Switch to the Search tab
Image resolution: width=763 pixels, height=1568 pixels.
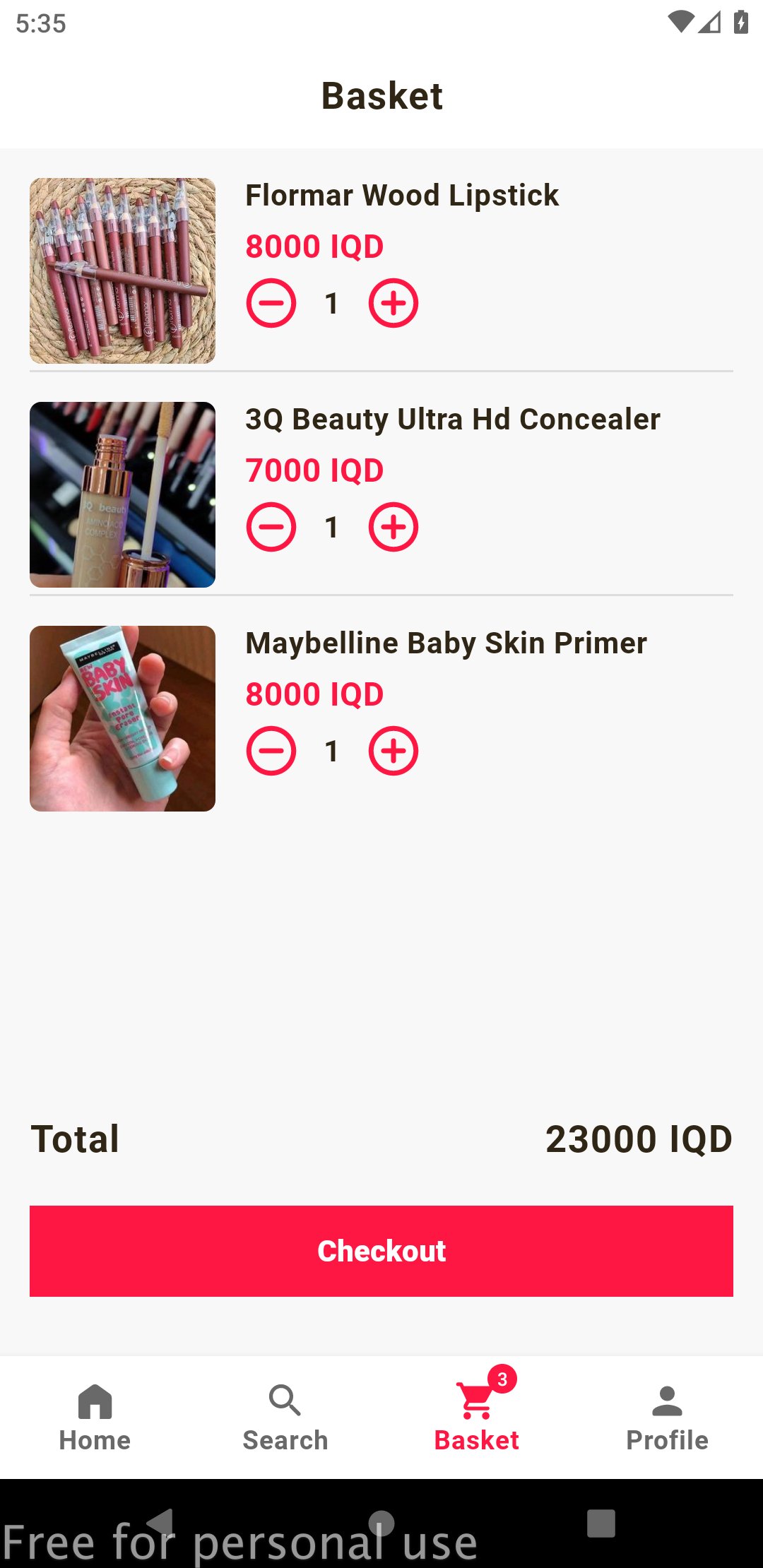285,1418
